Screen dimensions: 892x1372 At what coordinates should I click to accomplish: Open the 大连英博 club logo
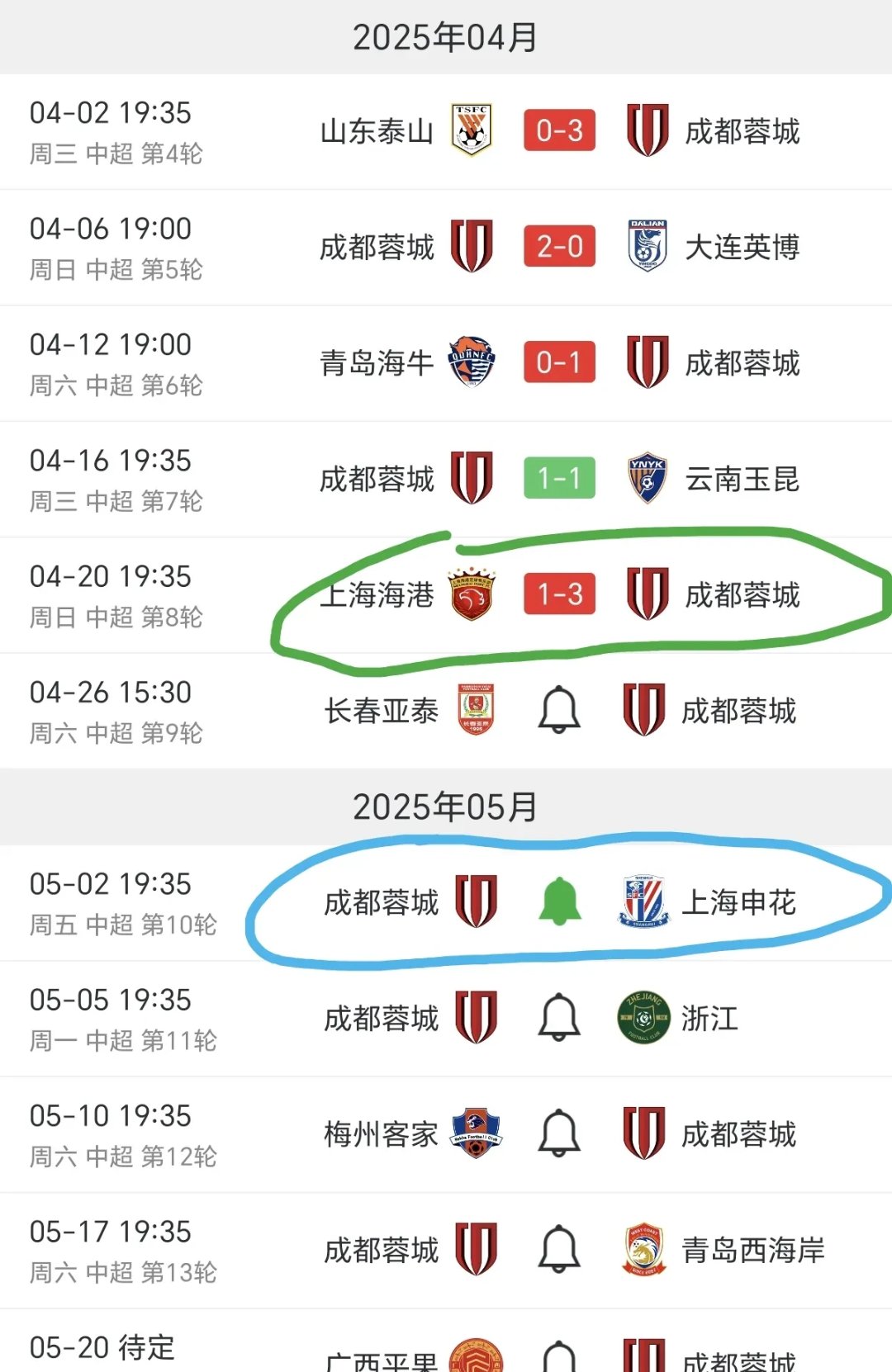[x=649, y=245]
